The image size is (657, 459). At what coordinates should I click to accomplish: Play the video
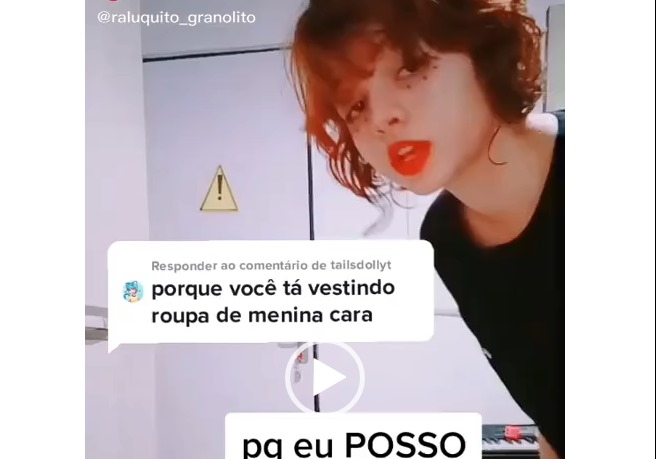(x=325, y=377)
